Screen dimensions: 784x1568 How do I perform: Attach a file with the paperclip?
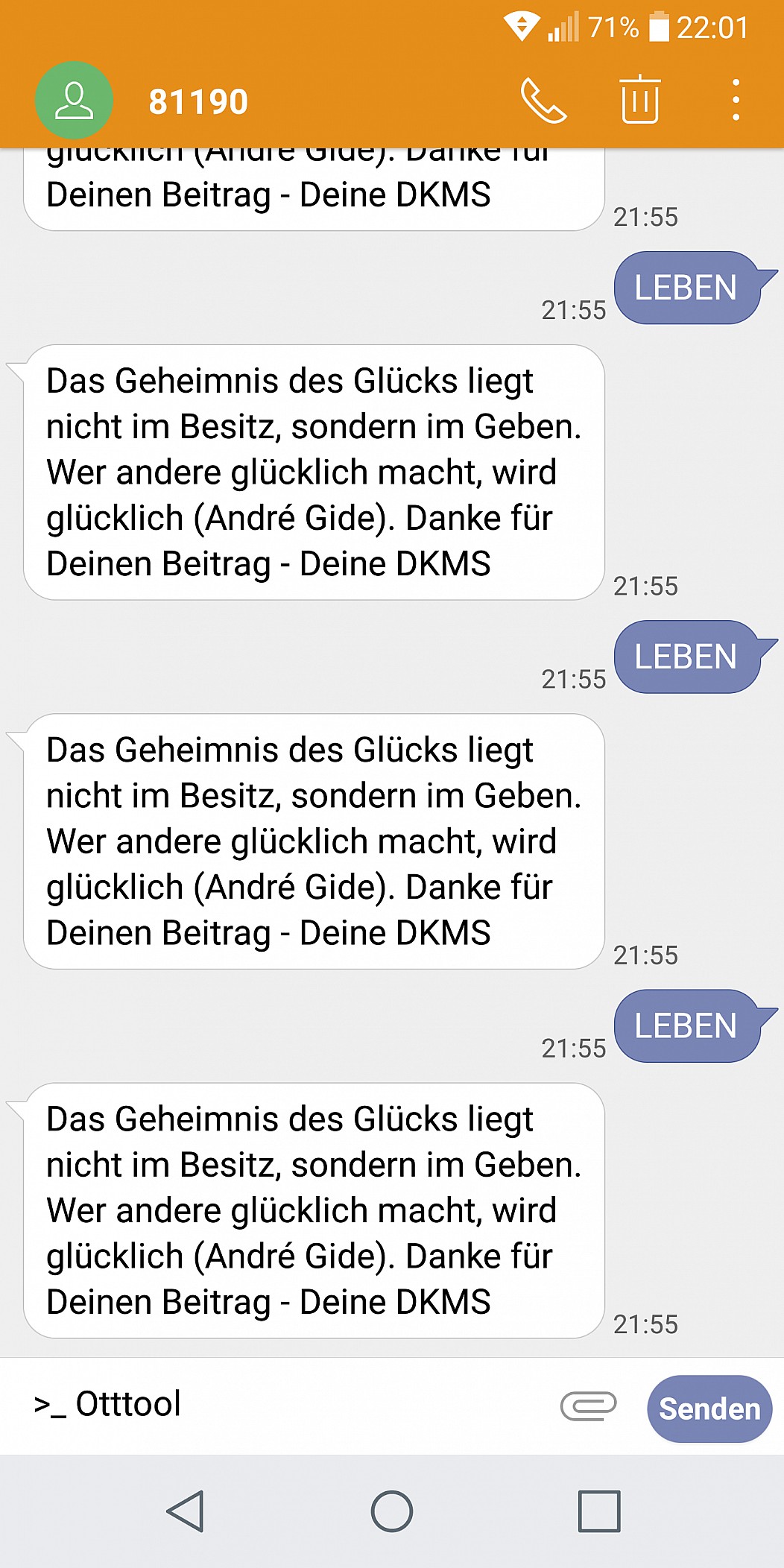point(589,1406)
